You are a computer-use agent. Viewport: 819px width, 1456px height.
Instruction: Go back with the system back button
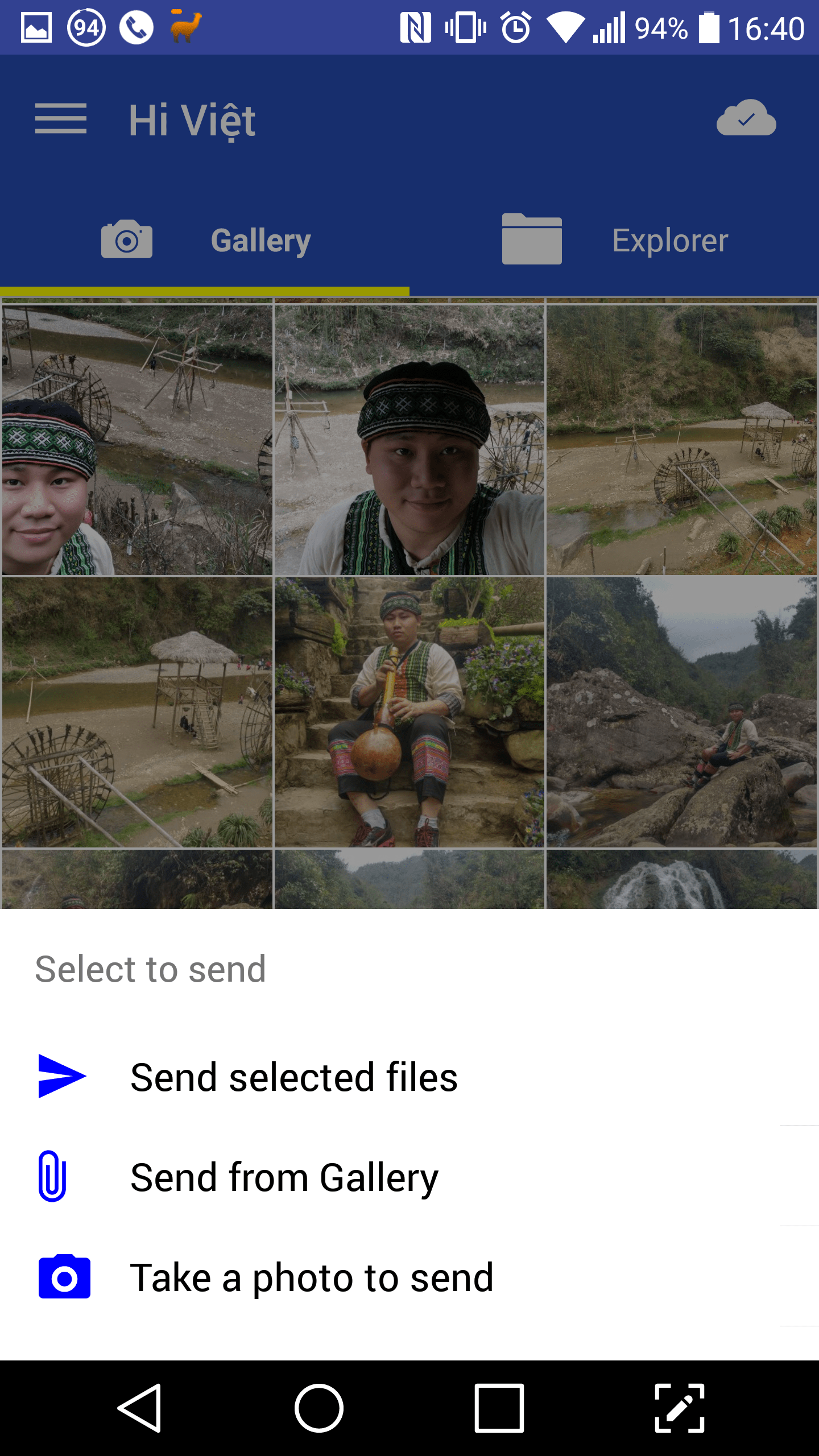140,1408
